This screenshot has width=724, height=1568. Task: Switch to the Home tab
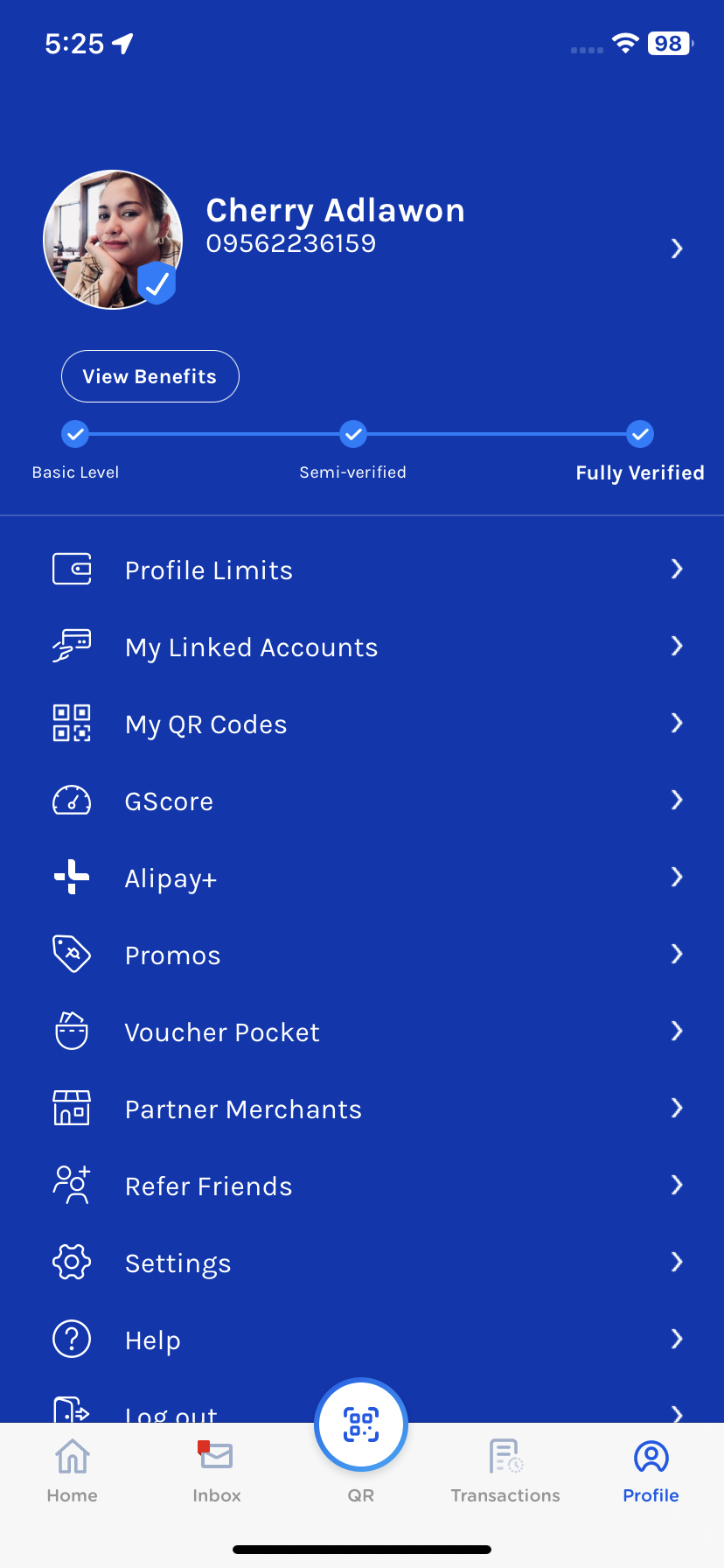pos(73,1471)
